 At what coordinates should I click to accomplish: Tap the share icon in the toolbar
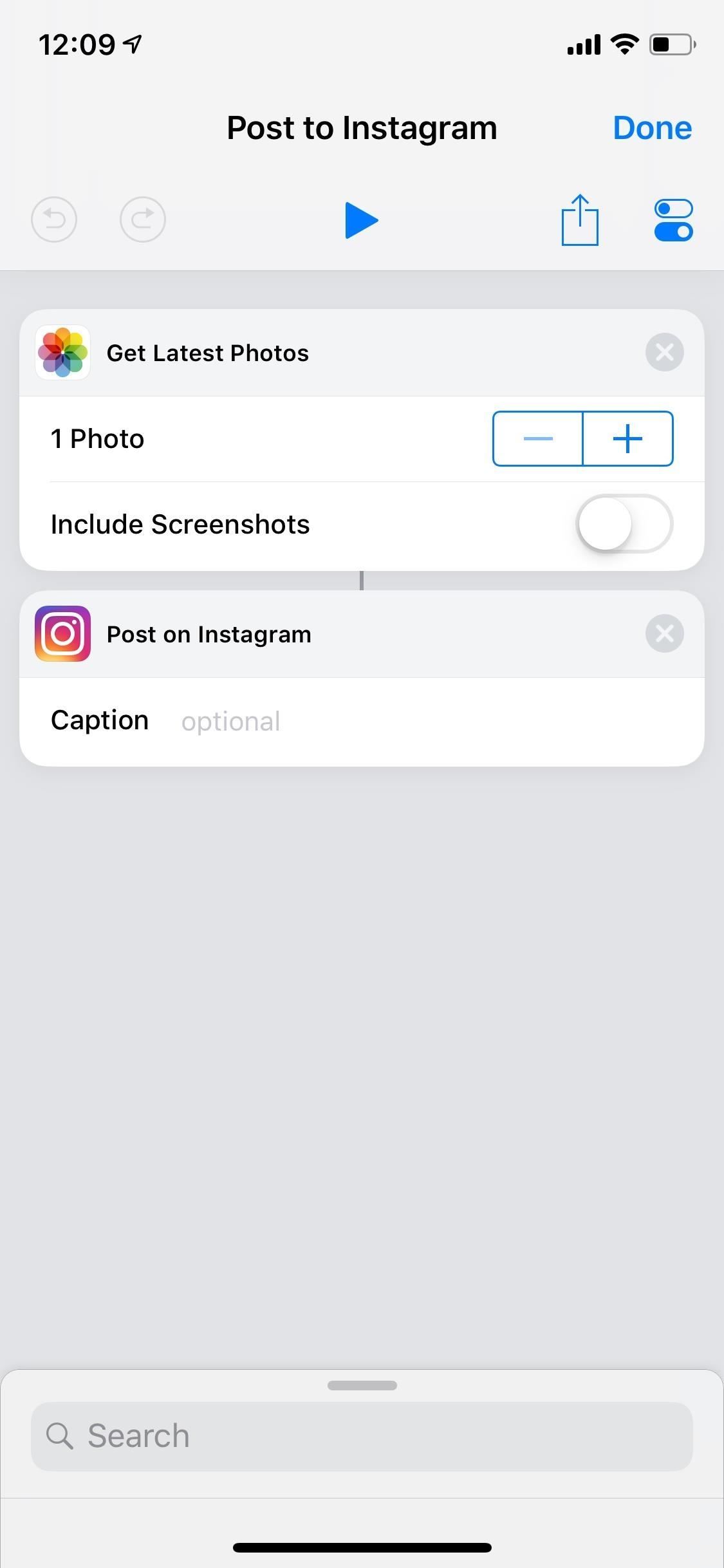click(580, 219)
